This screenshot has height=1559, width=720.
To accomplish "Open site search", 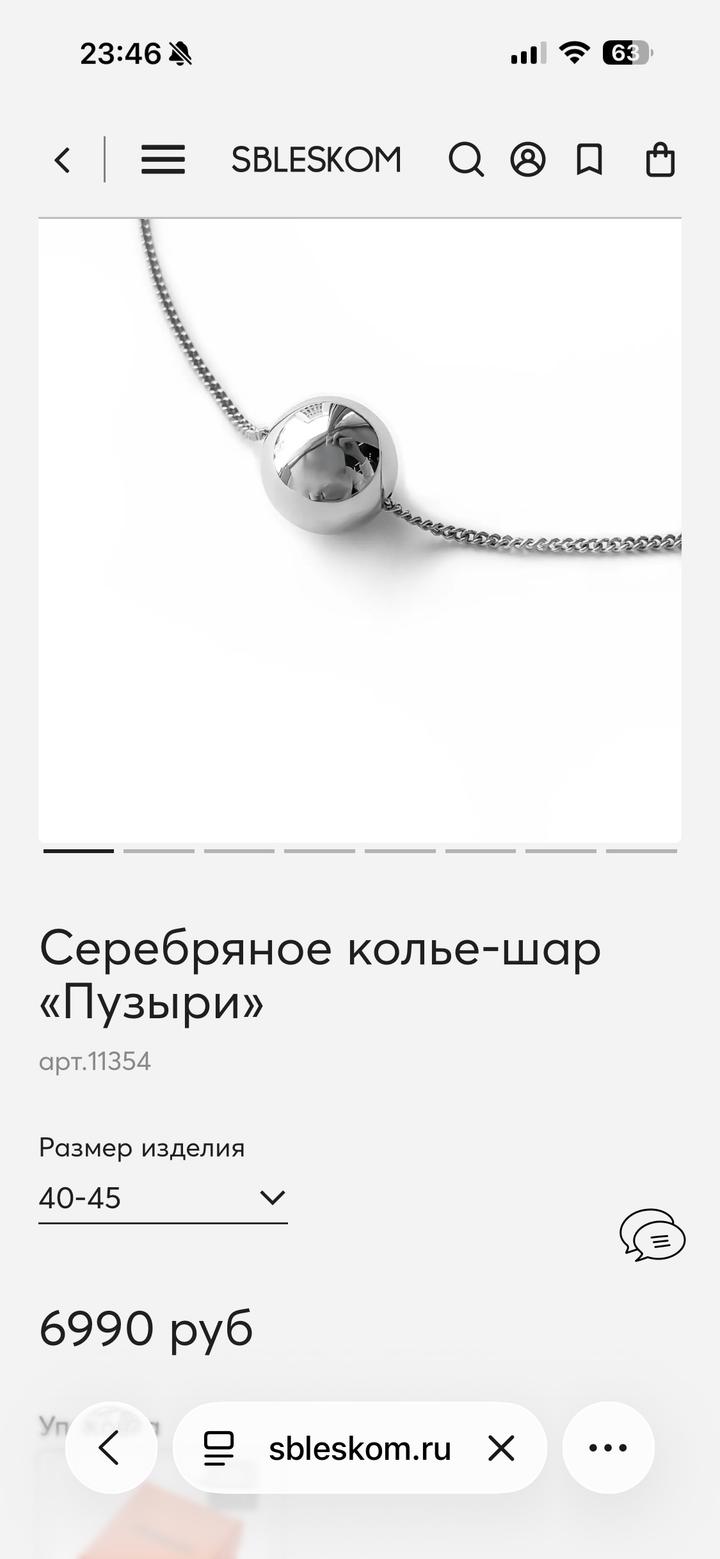I will [466, 160].
